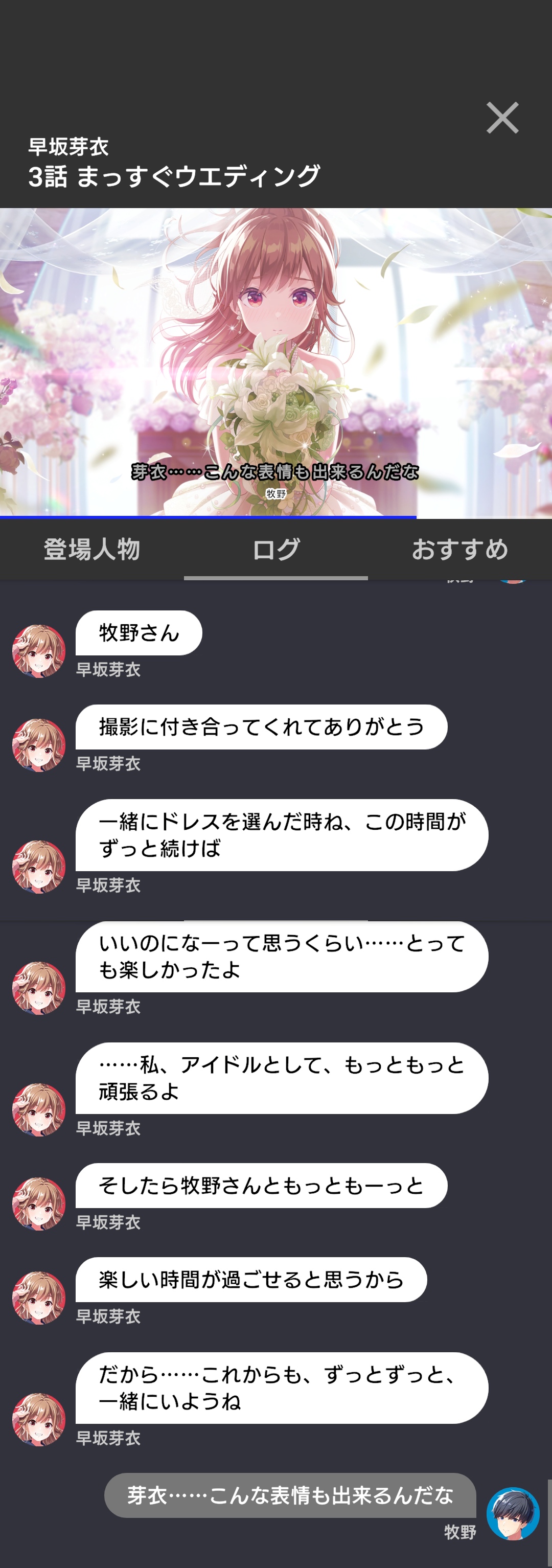Go to the line そしたら牧野さんともっともーっと

pyautogui.click(x=261, y=1185)
